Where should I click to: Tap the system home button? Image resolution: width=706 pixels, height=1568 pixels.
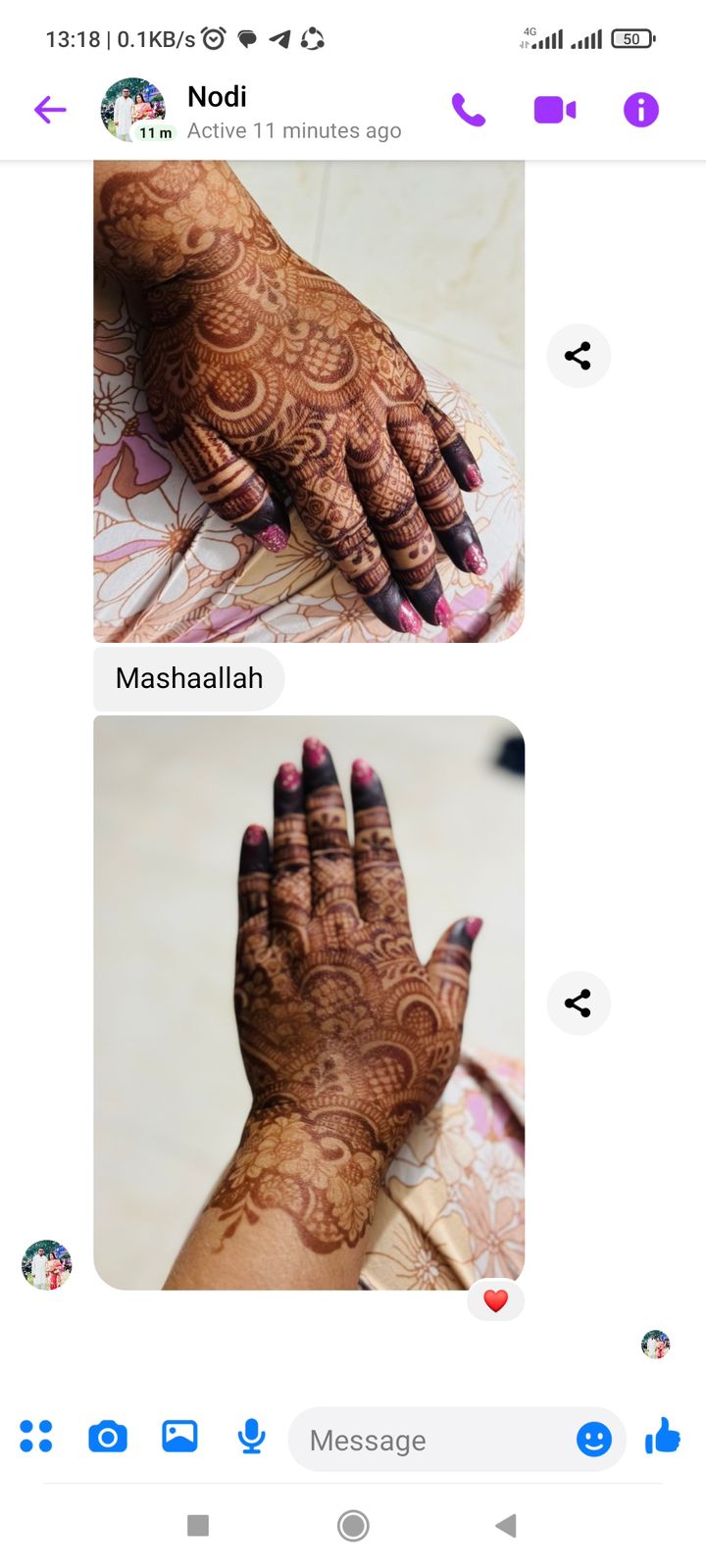(x=353, y=1525)
